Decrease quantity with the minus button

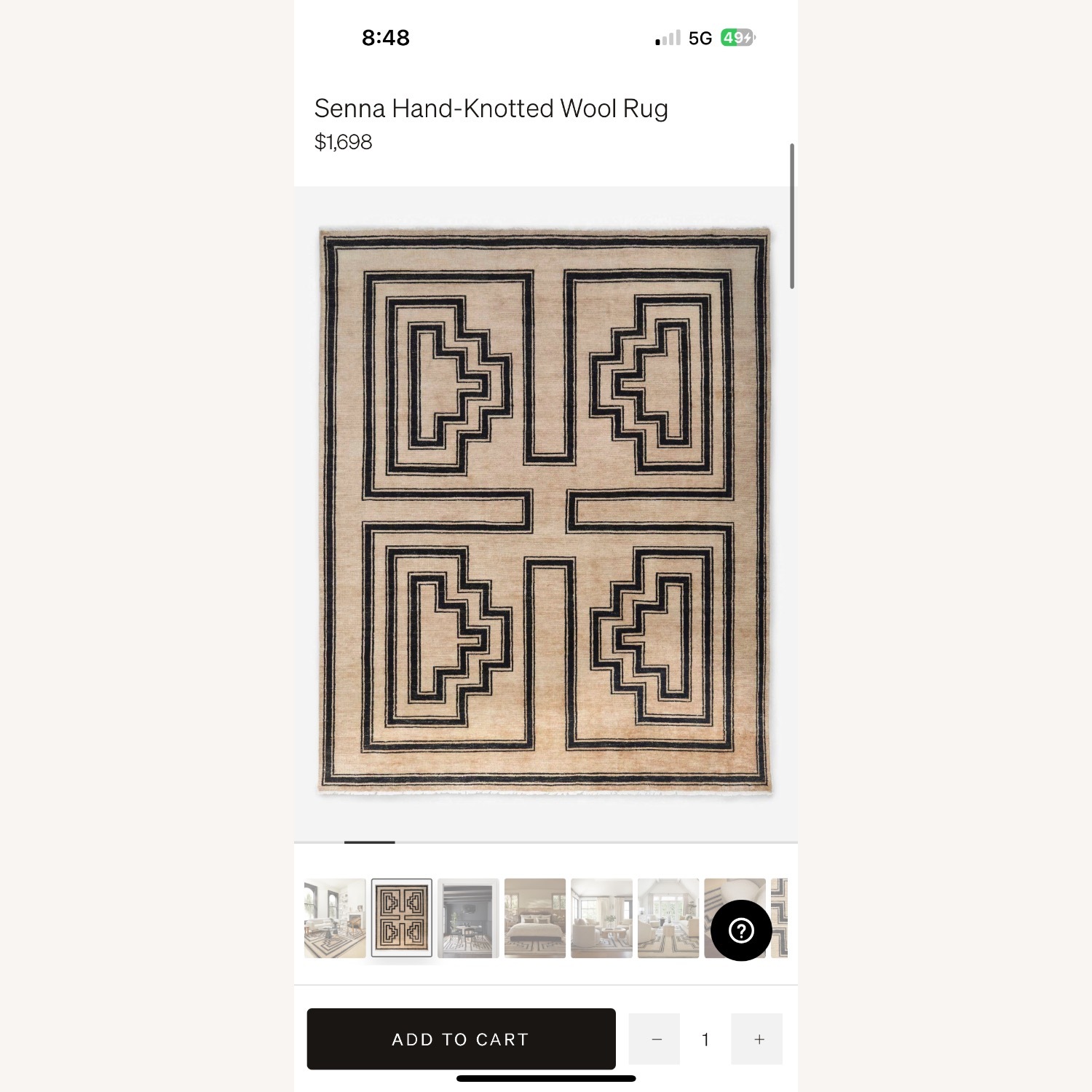click(655, 1039)
